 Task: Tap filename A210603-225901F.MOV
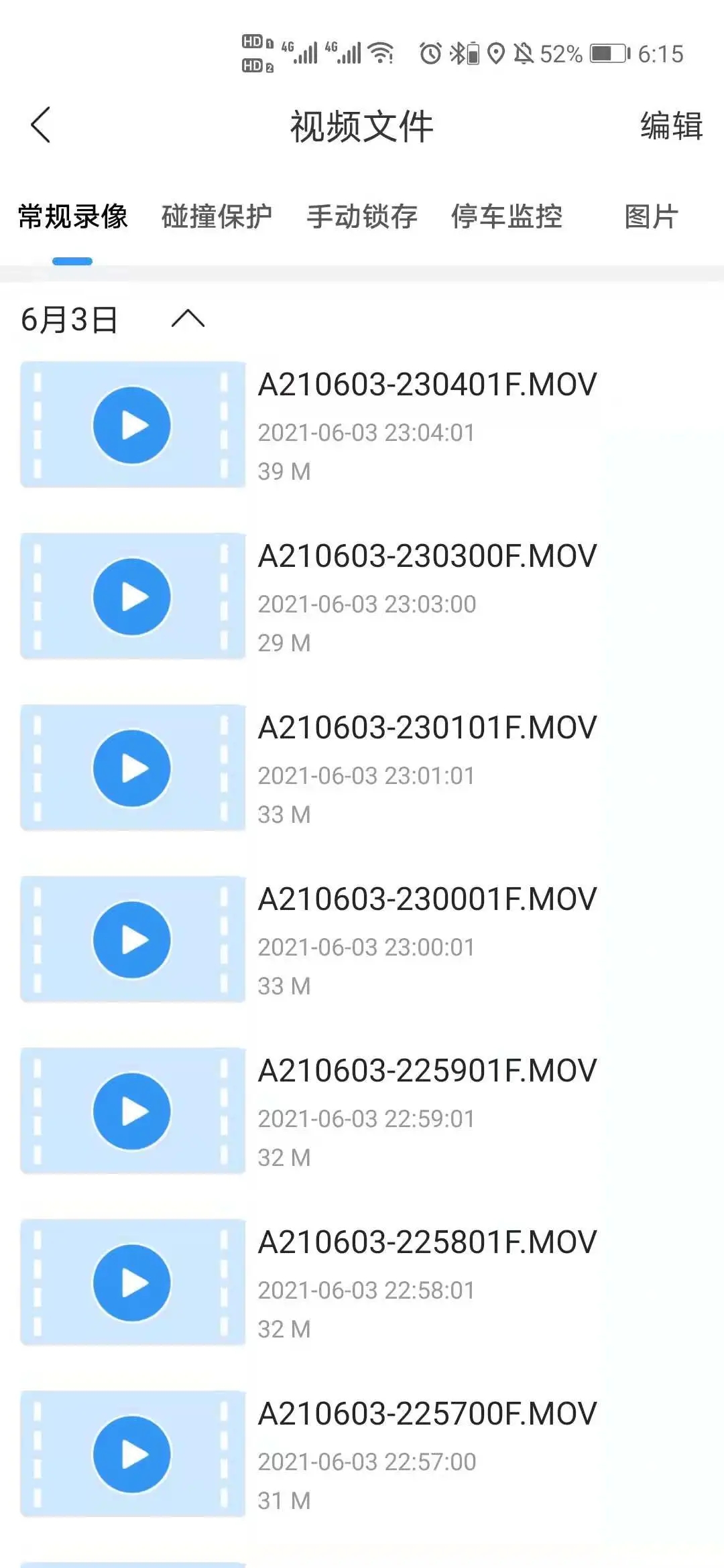click(x=427, y=1067)
